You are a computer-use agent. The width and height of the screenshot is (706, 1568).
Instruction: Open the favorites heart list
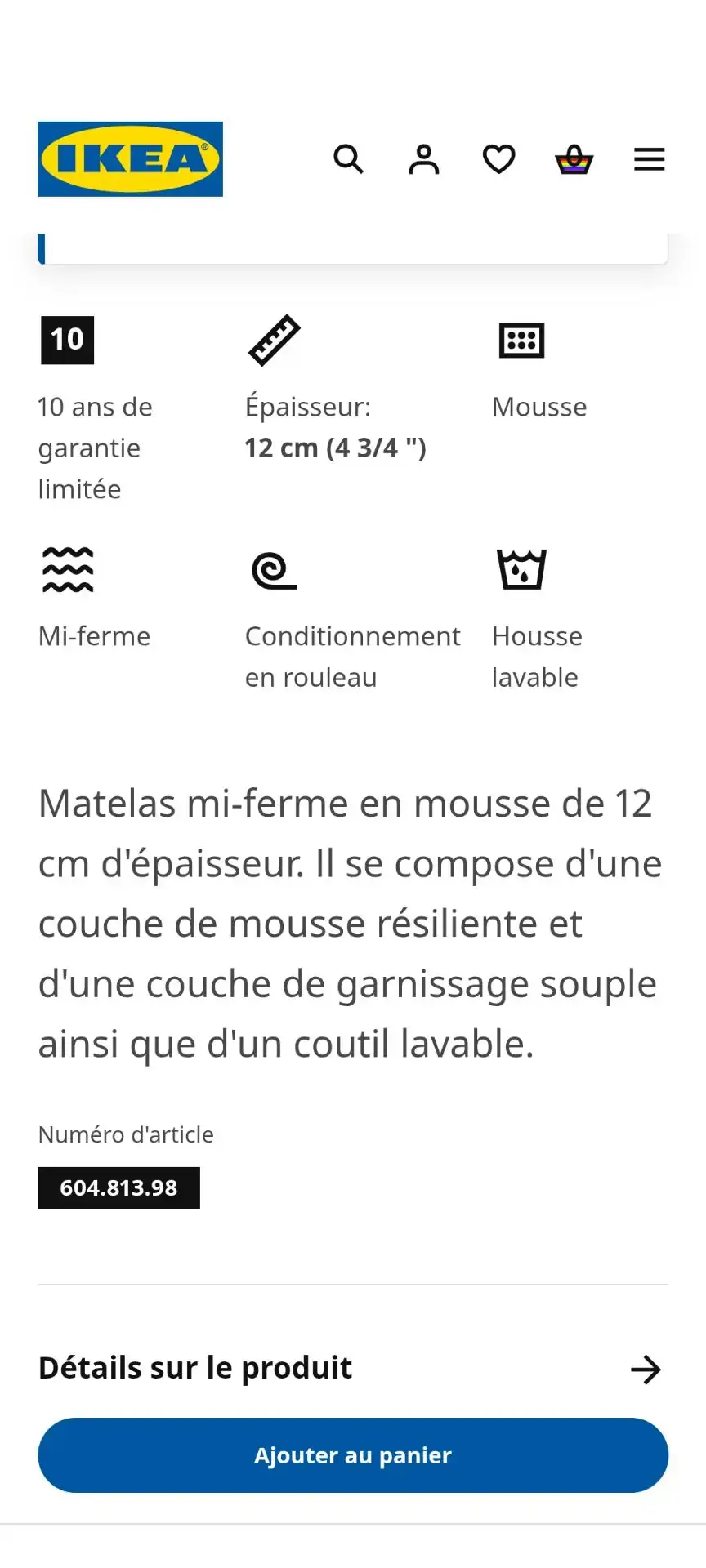[x=498, y=159]
